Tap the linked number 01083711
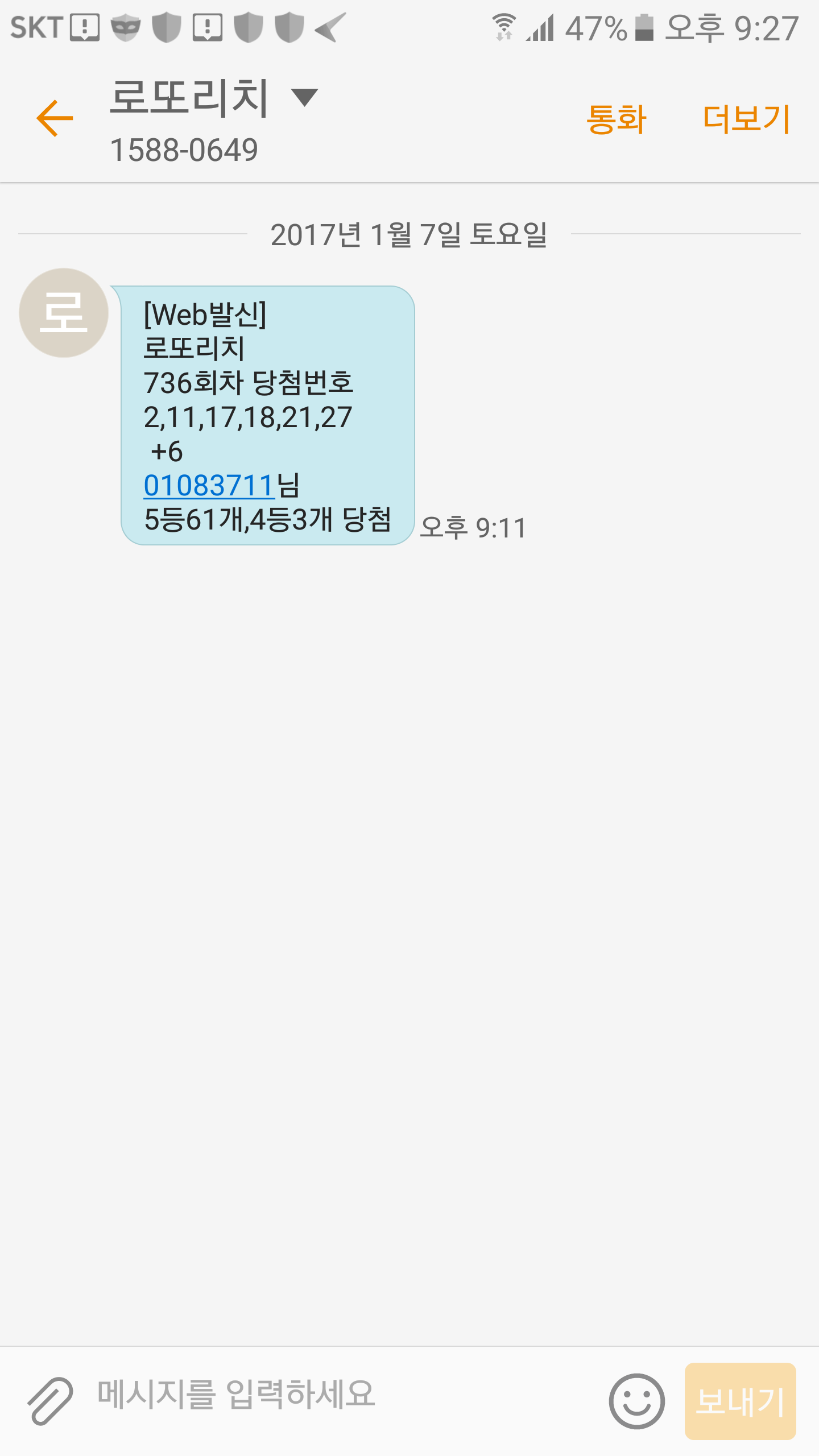The height and width of the screenshot is (1456, 819). point(209,486)
